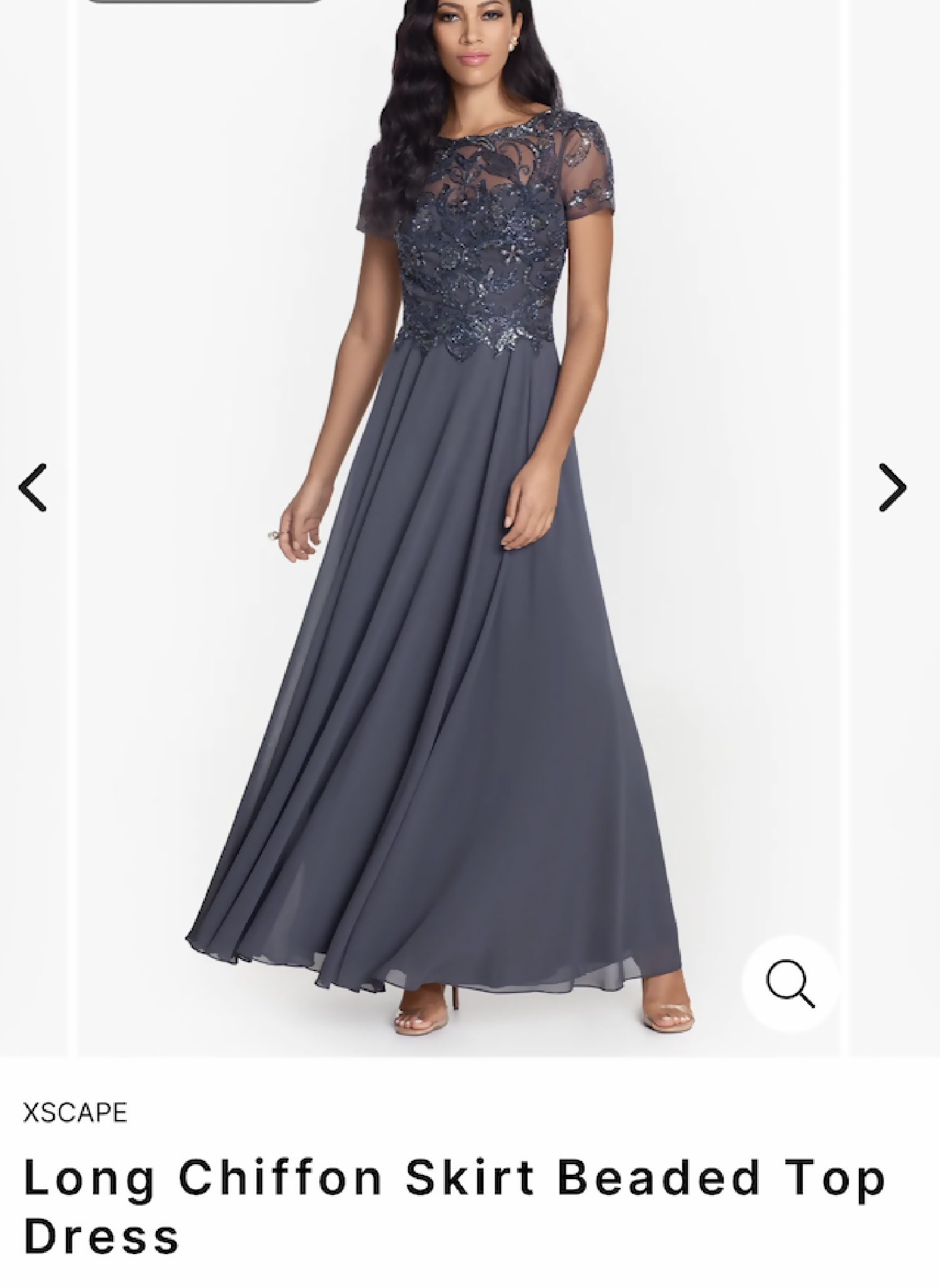Zoom the dress photo with the magnifier
This screenshot has width=940, height=1288.
790,984
